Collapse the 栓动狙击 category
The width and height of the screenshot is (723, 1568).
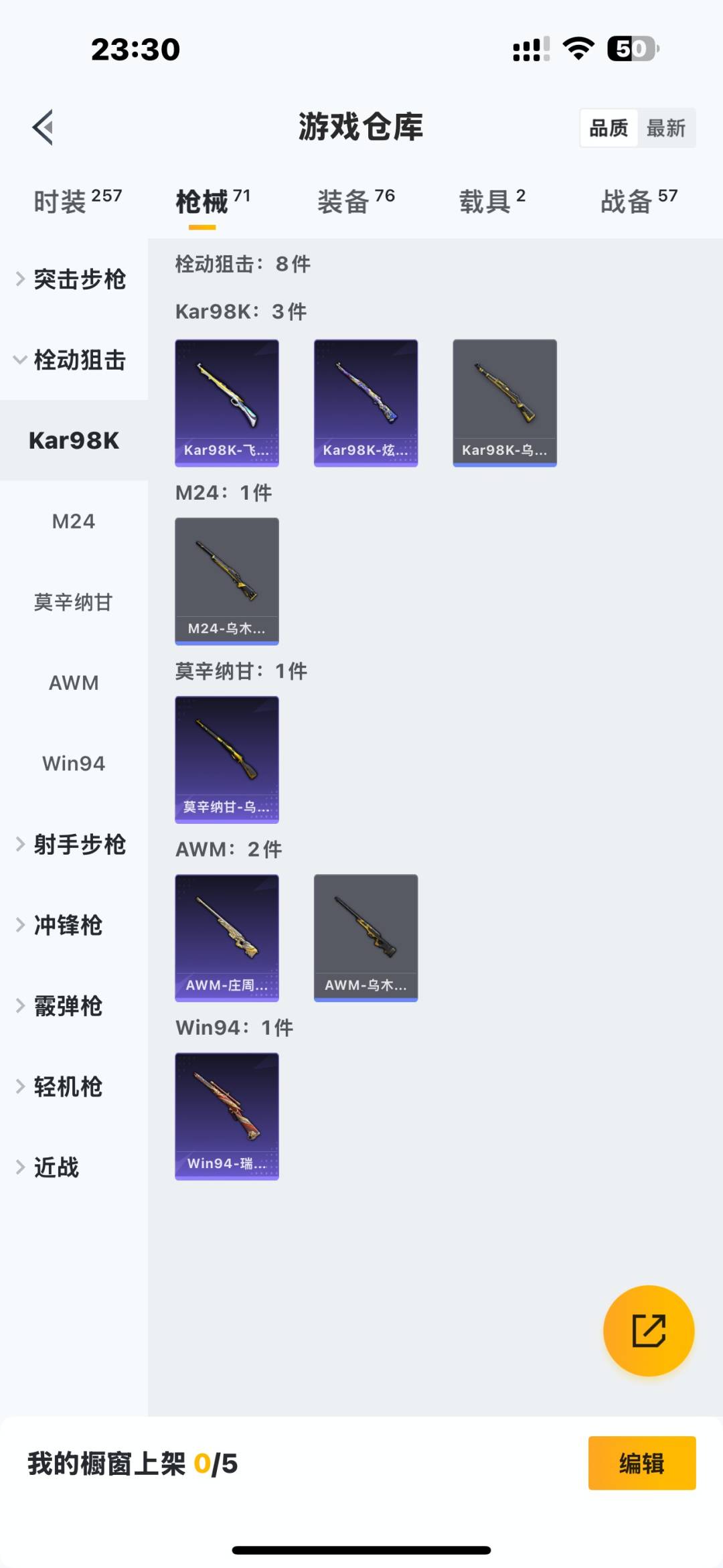coord(74,360)
